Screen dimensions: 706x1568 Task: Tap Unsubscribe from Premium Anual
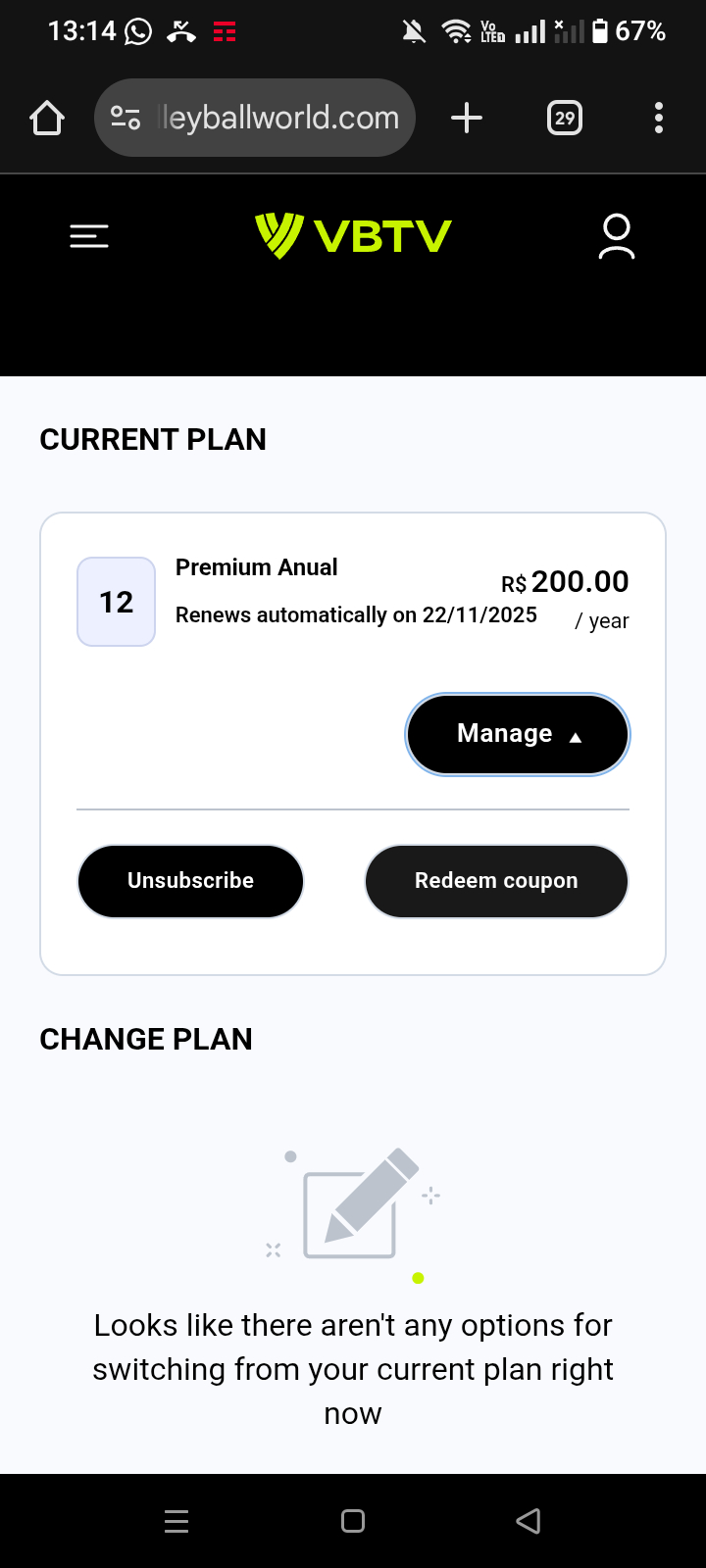pos(190,881)
